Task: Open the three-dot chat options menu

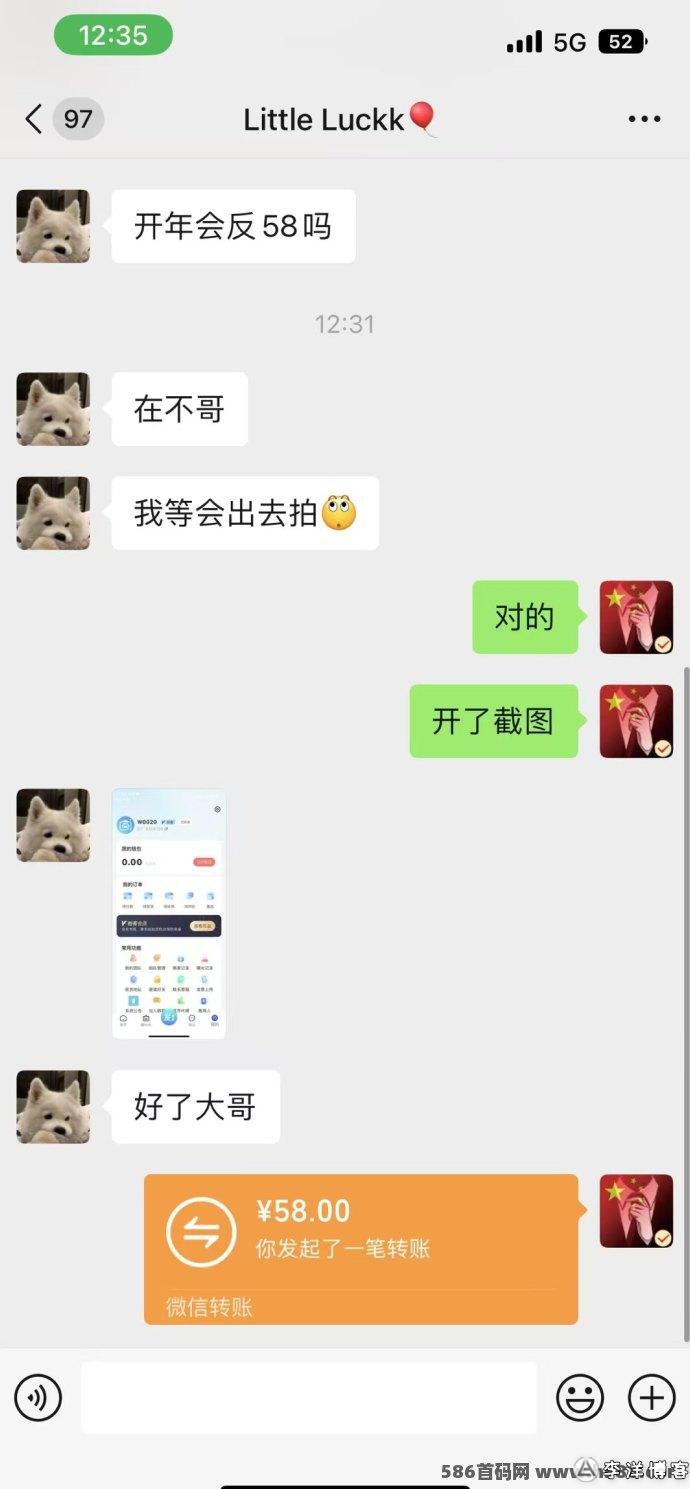Action: (x=644, y=119)
